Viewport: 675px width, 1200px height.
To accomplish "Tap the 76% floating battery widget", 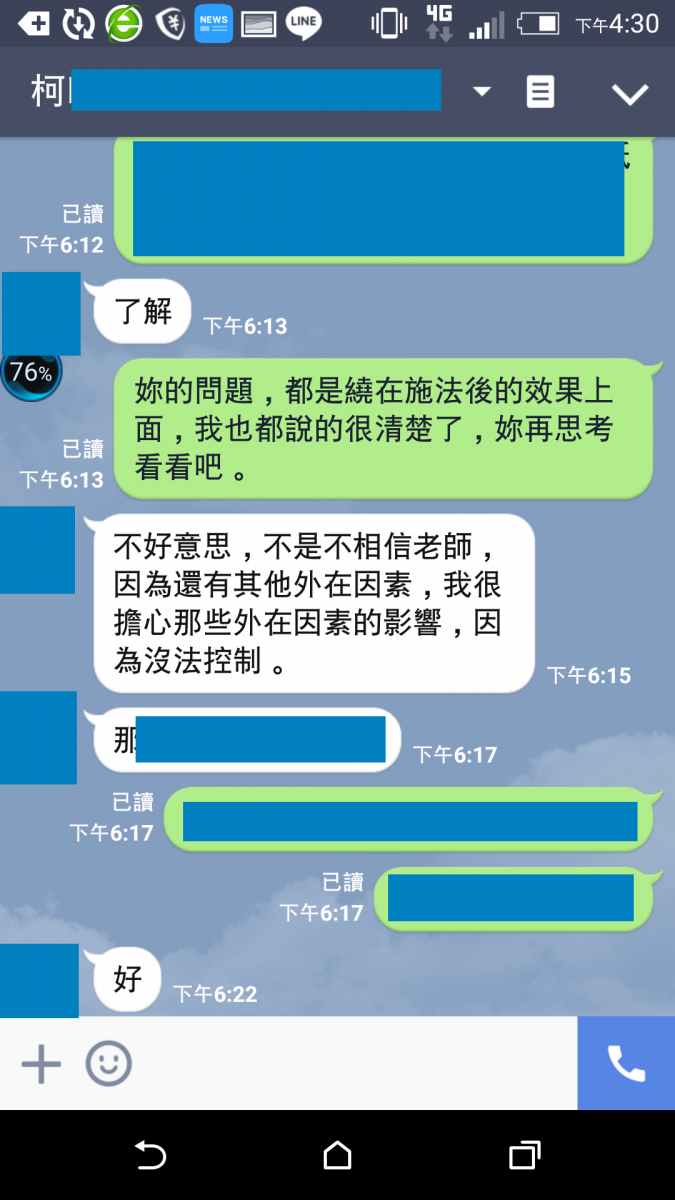I will [x=31, y=373].
